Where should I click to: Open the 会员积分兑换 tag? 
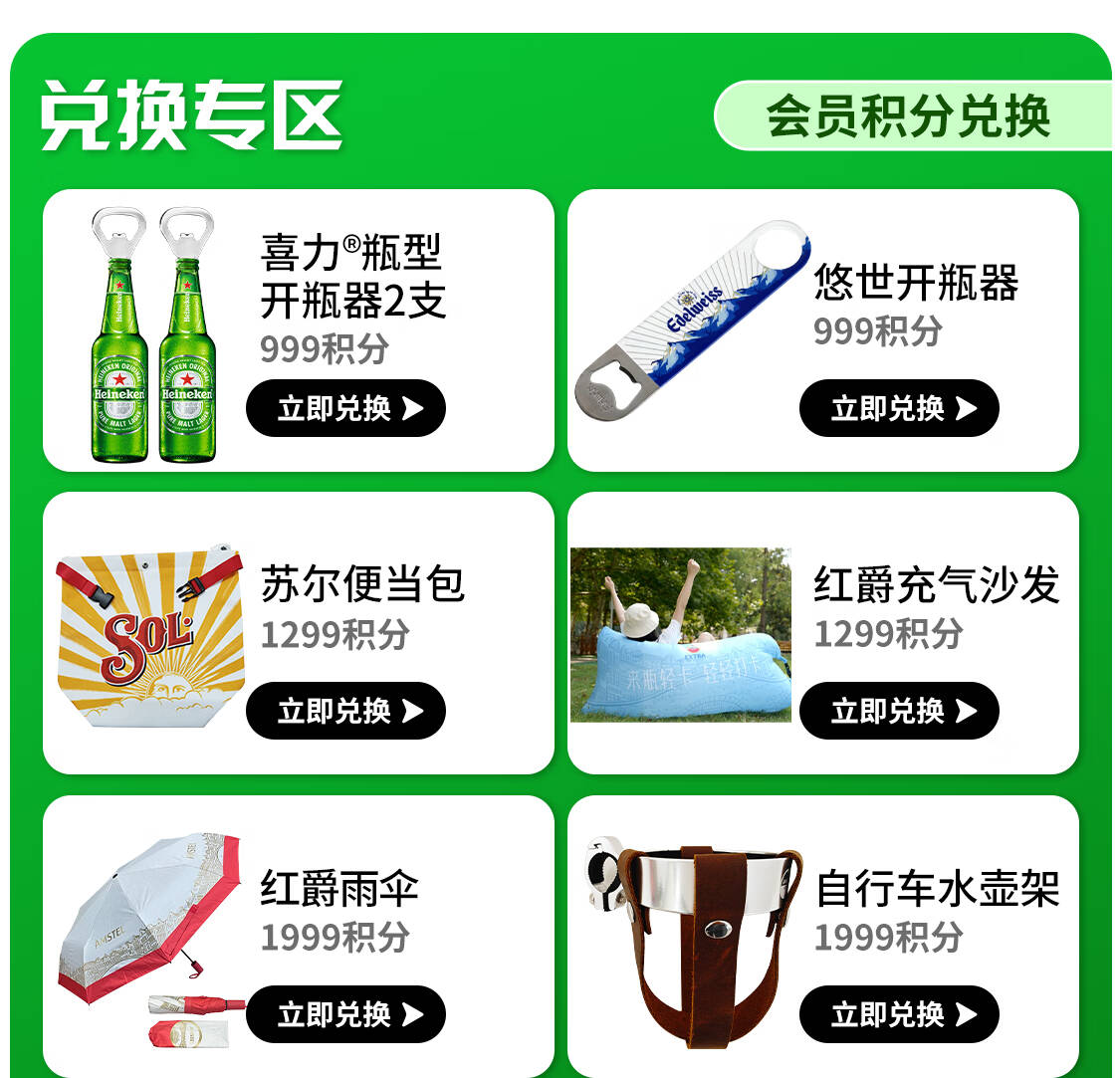tap(911, 116)
